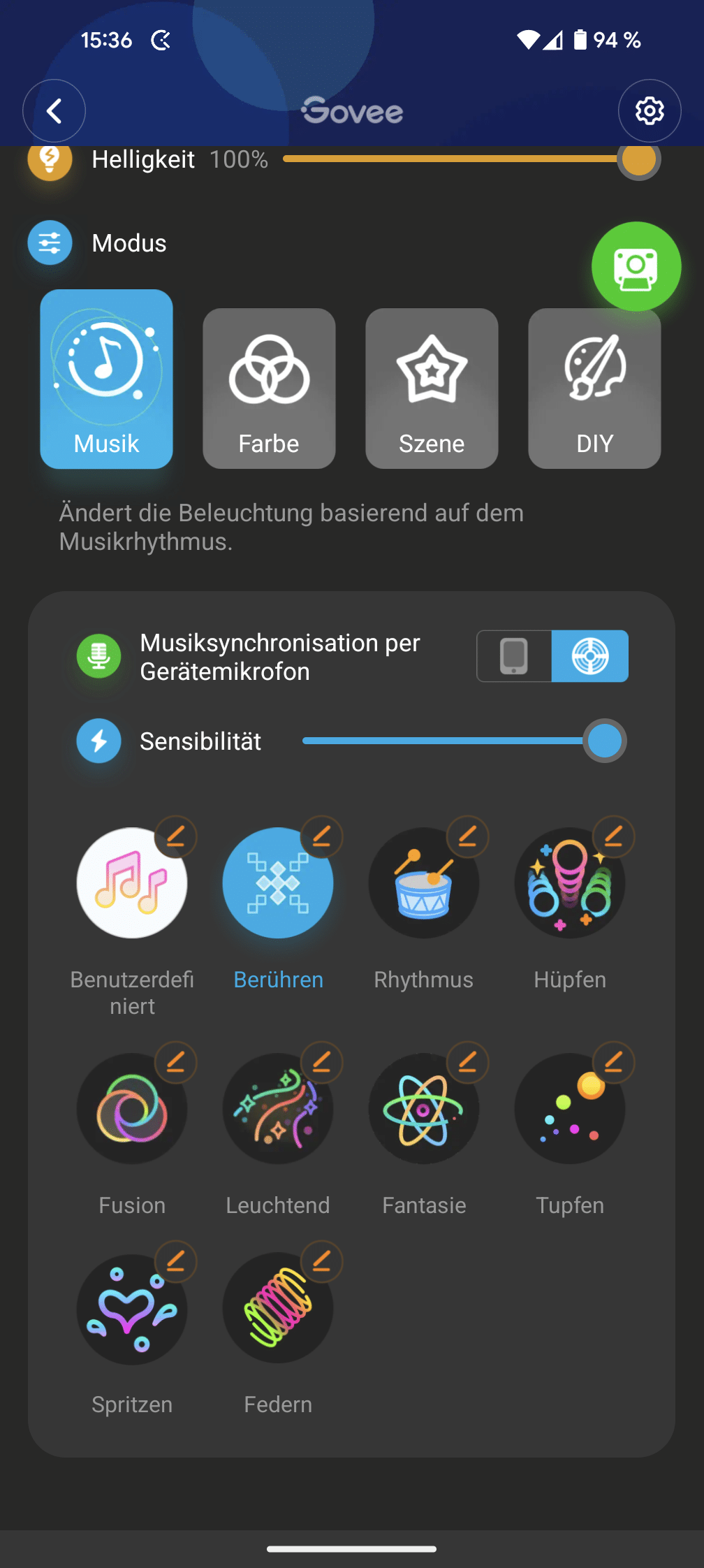Go back using the arrow button
The height and width of the screenshot is (1568, 704).
coord(54,111)
